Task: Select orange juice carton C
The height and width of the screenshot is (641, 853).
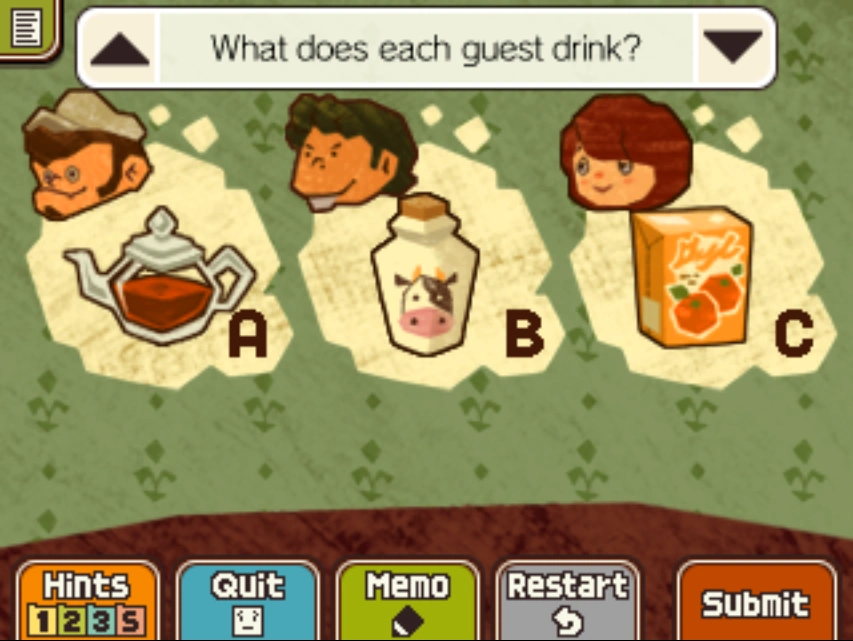Action: pos(693,275)
